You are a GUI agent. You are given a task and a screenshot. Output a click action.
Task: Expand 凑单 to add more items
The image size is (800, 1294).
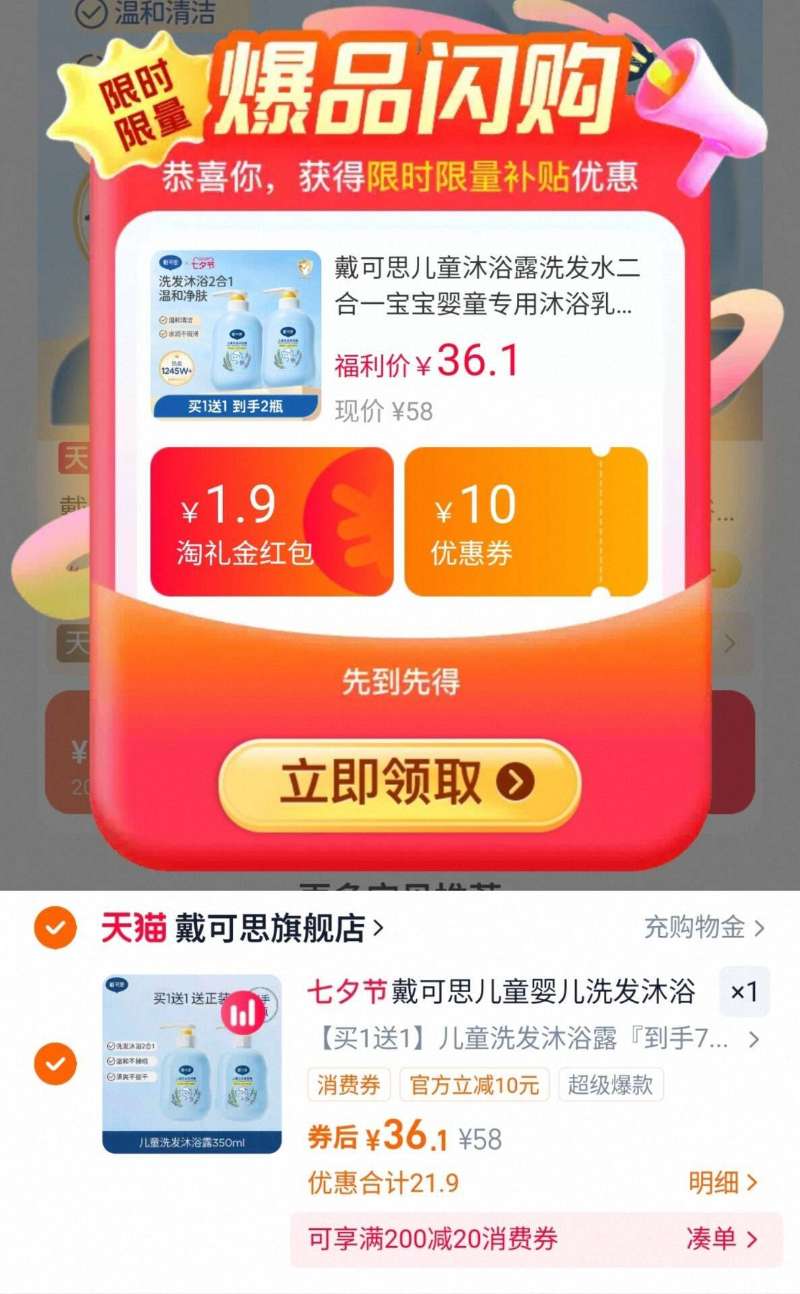tap(716, 1239)
